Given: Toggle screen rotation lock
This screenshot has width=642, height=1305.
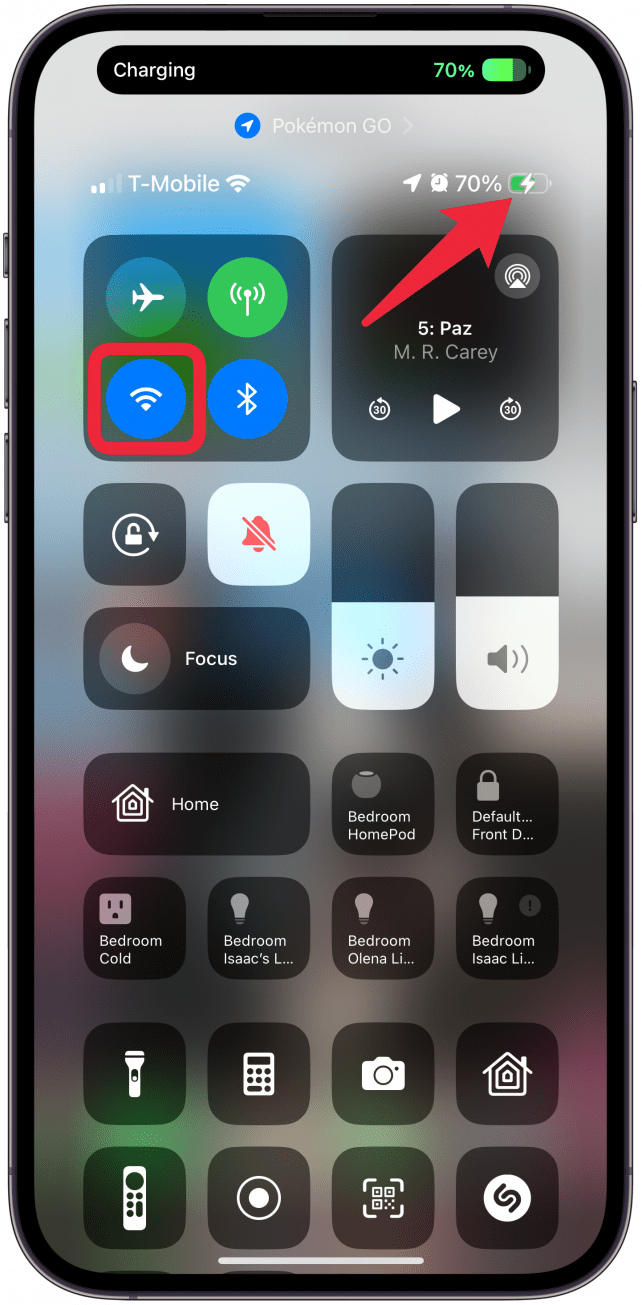Looking at the screenshot, I should [134, 534].
